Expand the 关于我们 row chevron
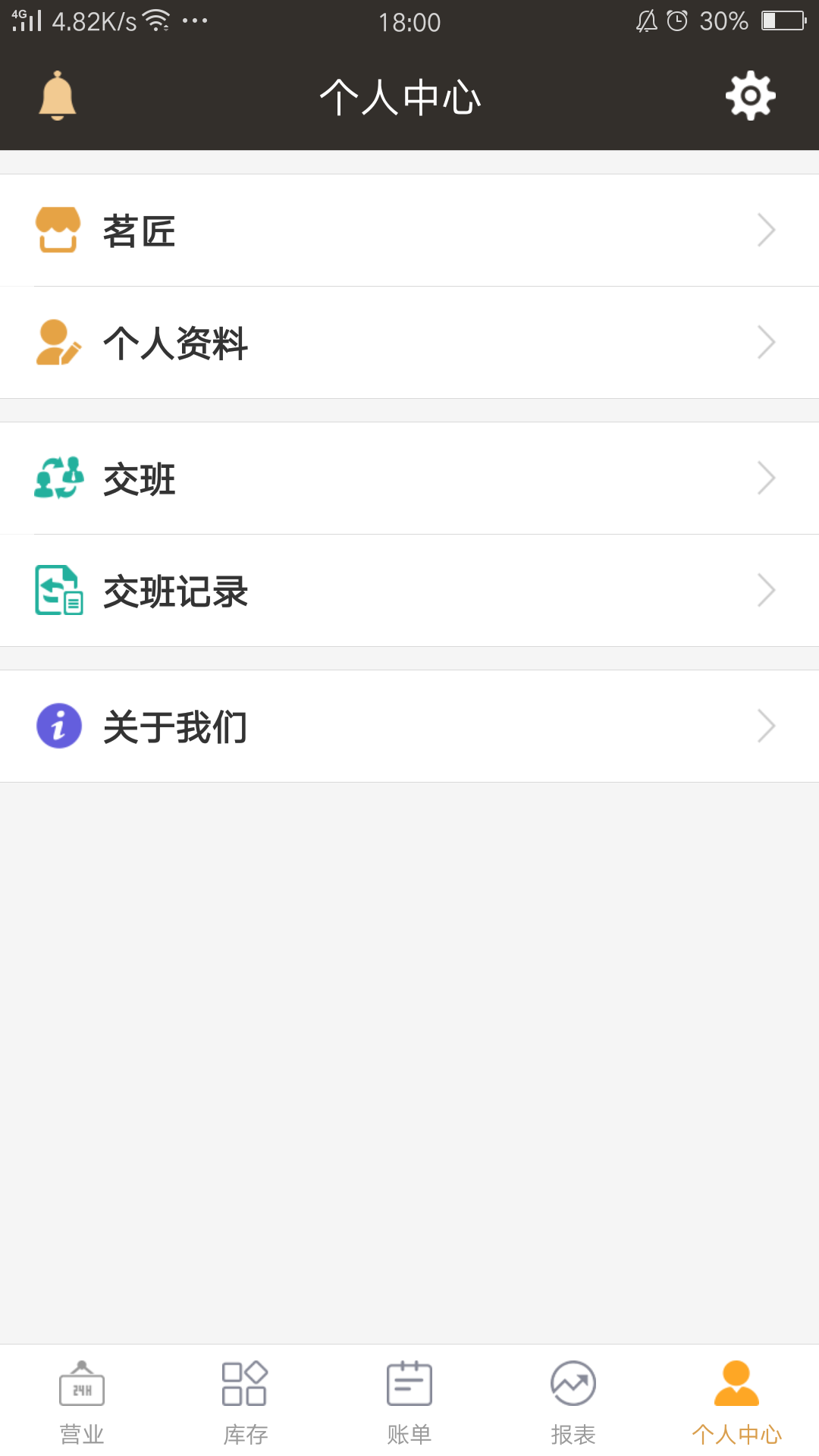 pos(766,726)
